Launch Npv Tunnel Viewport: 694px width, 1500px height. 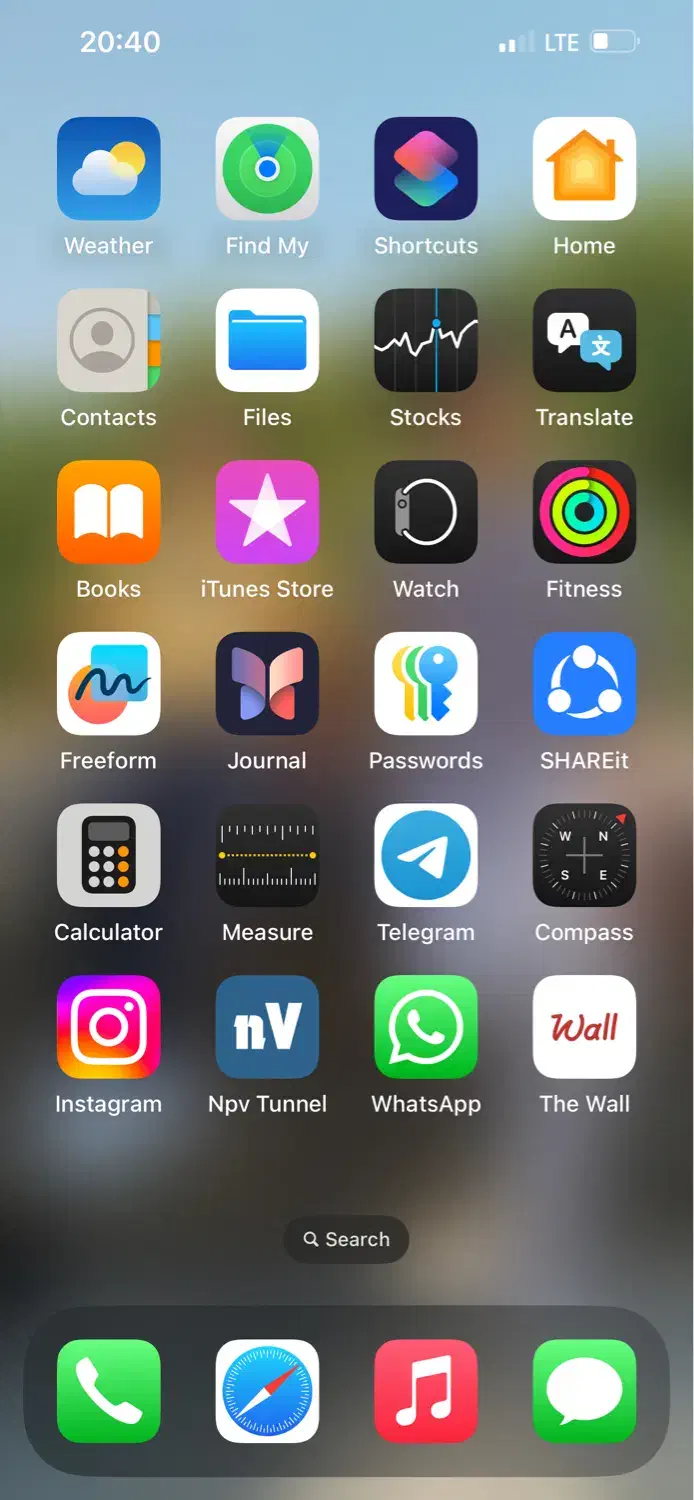coord(267,1027)
